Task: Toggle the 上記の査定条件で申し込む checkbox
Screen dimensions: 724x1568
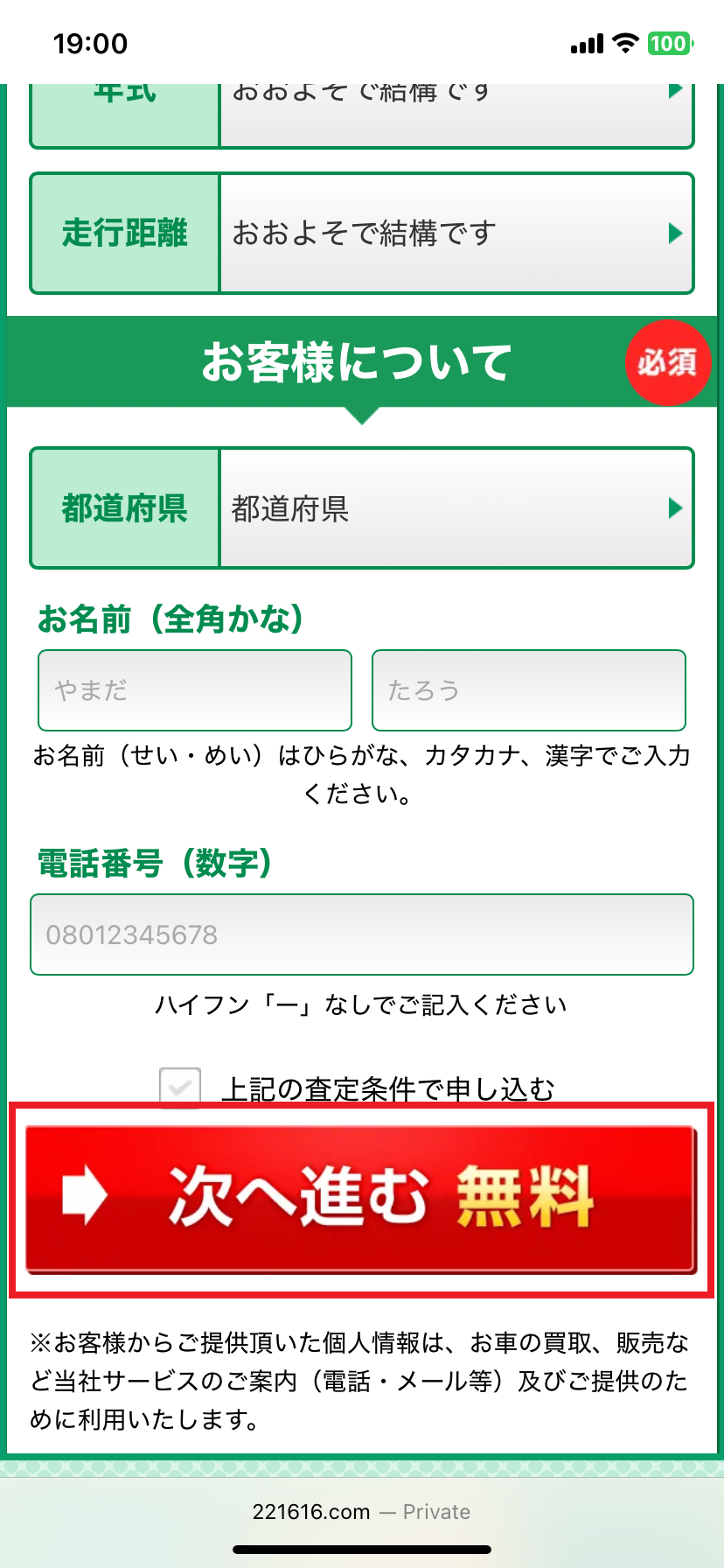Action: (180, 1088)
